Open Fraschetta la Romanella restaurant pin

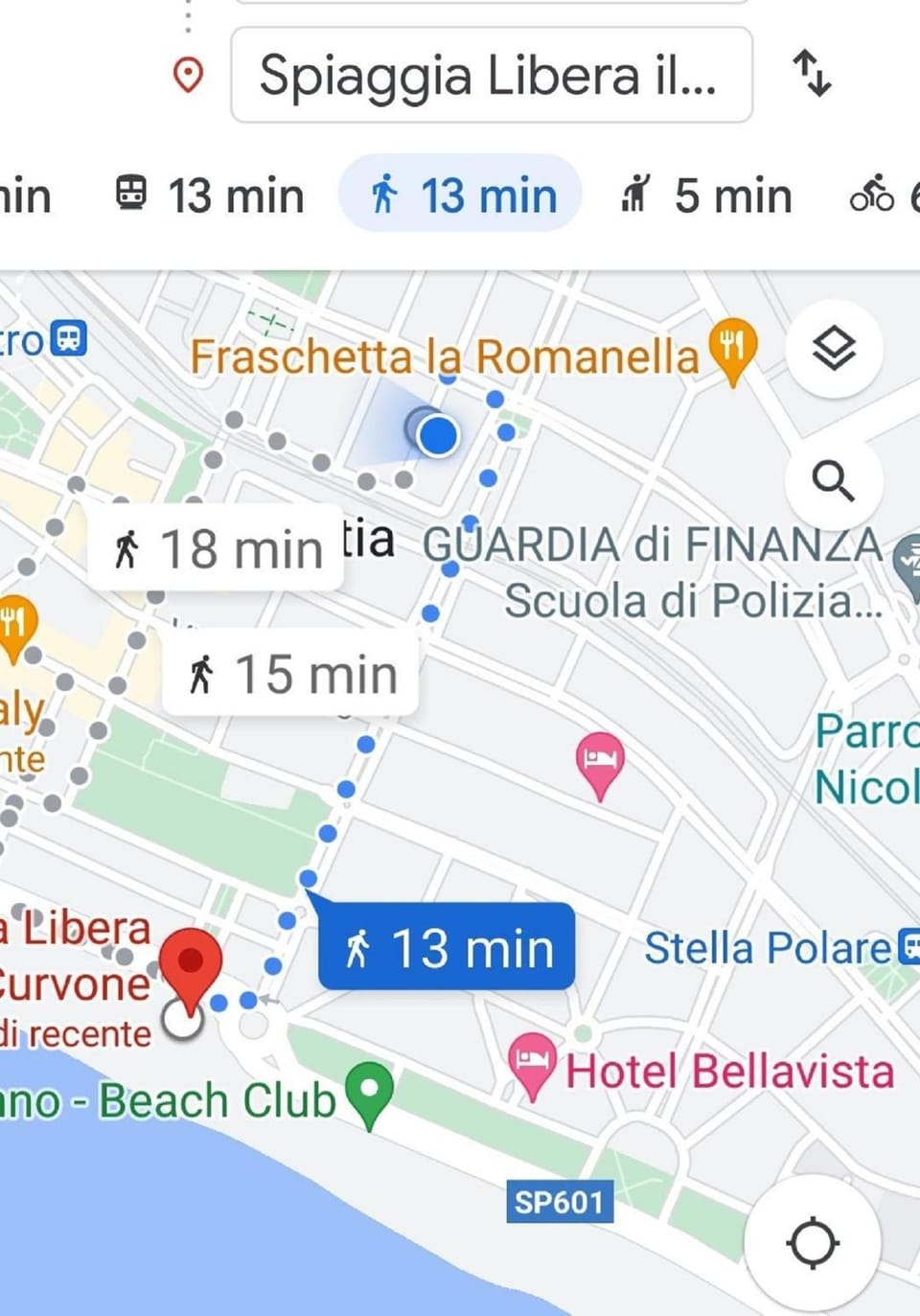[732, 349]
